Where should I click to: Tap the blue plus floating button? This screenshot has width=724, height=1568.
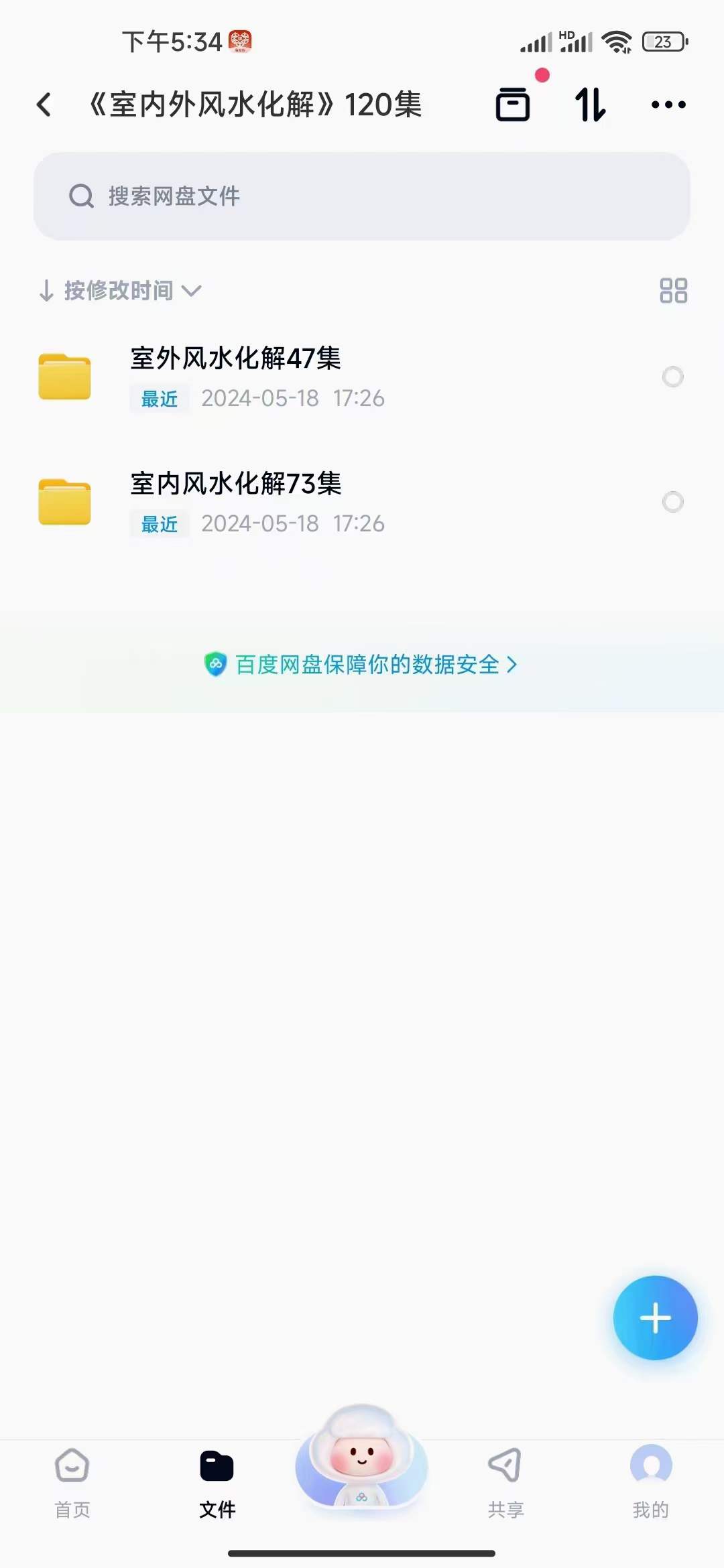[655, 1317]
